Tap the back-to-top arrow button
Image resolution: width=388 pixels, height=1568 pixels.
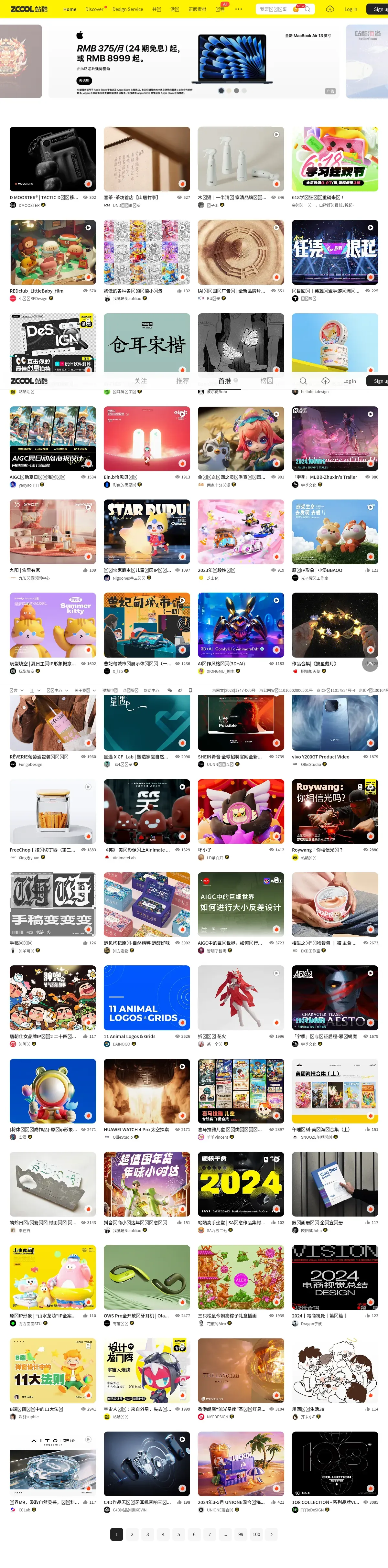coord(370,663)
